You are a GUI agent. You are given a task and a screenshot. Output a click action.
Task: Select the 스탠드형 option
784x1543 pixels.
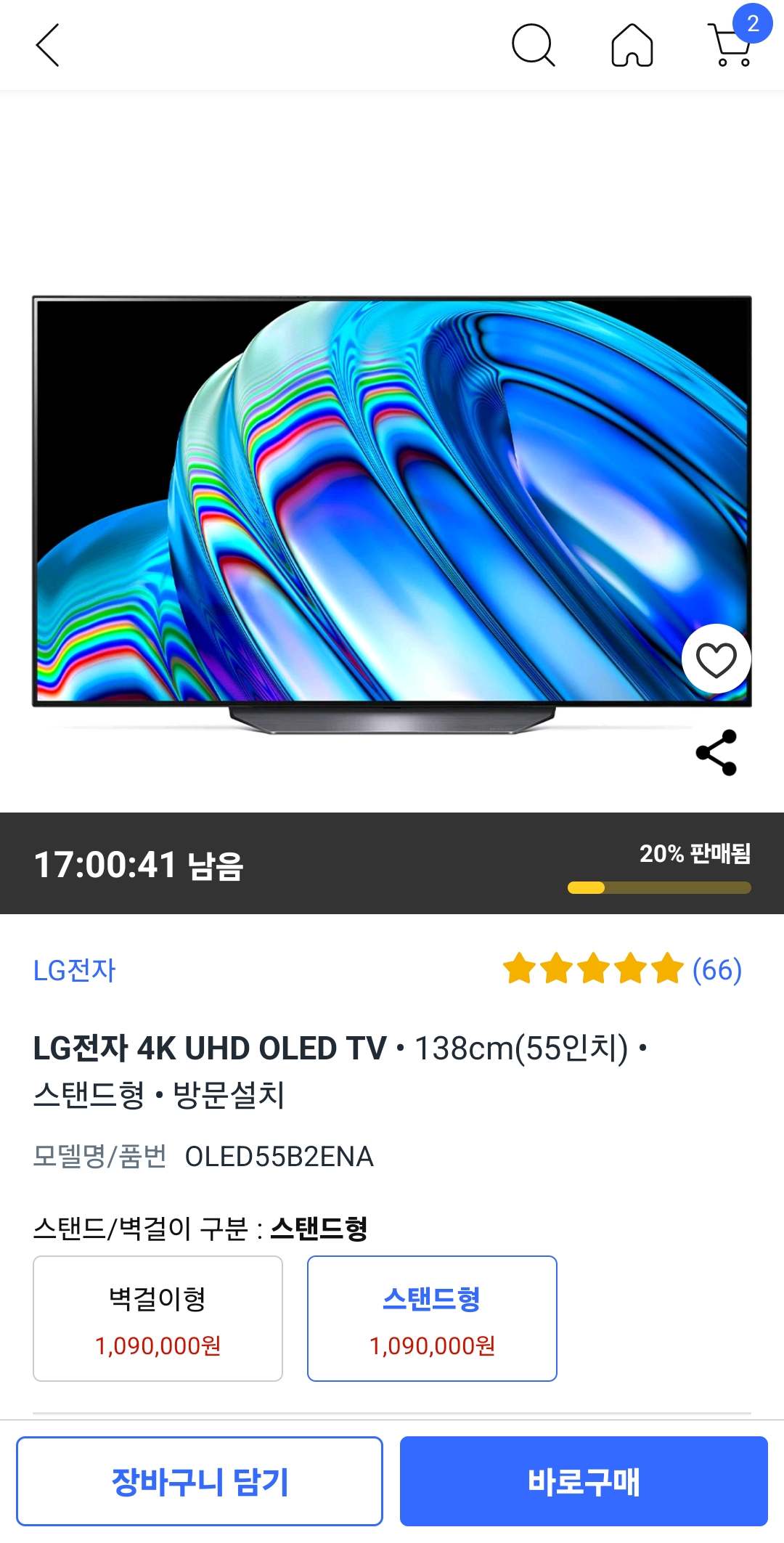point(432,1318)
